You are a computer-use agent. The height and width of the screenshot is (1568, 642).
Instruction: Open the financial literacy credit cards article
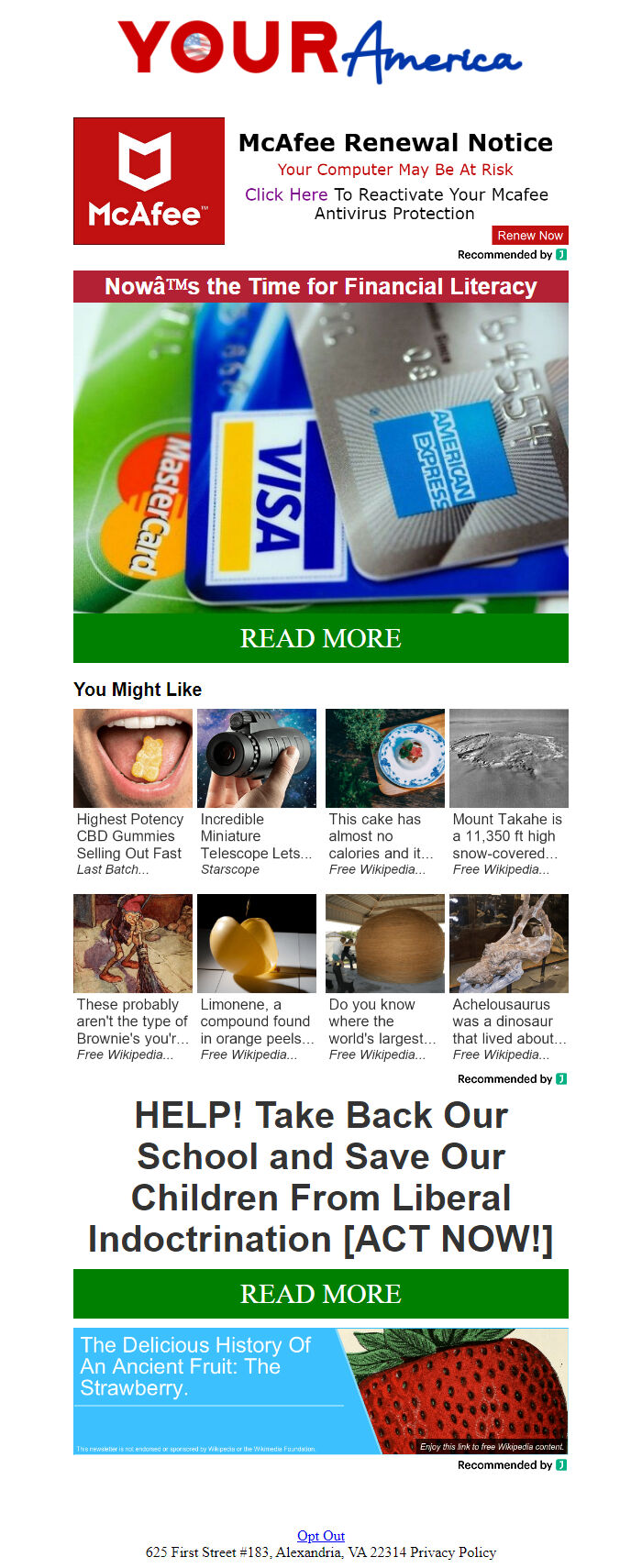321,457
